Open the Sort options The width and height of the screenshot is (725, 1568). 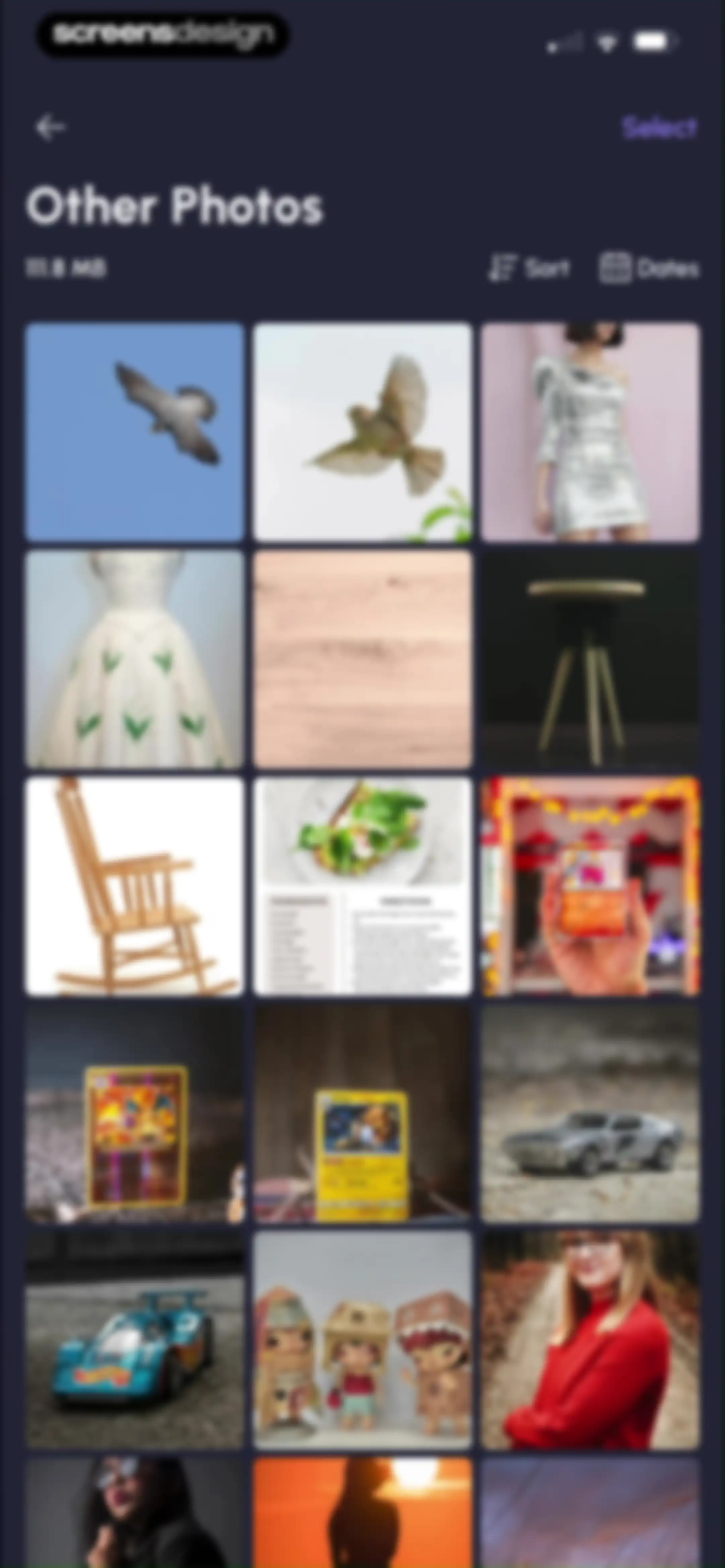point(530,268)
